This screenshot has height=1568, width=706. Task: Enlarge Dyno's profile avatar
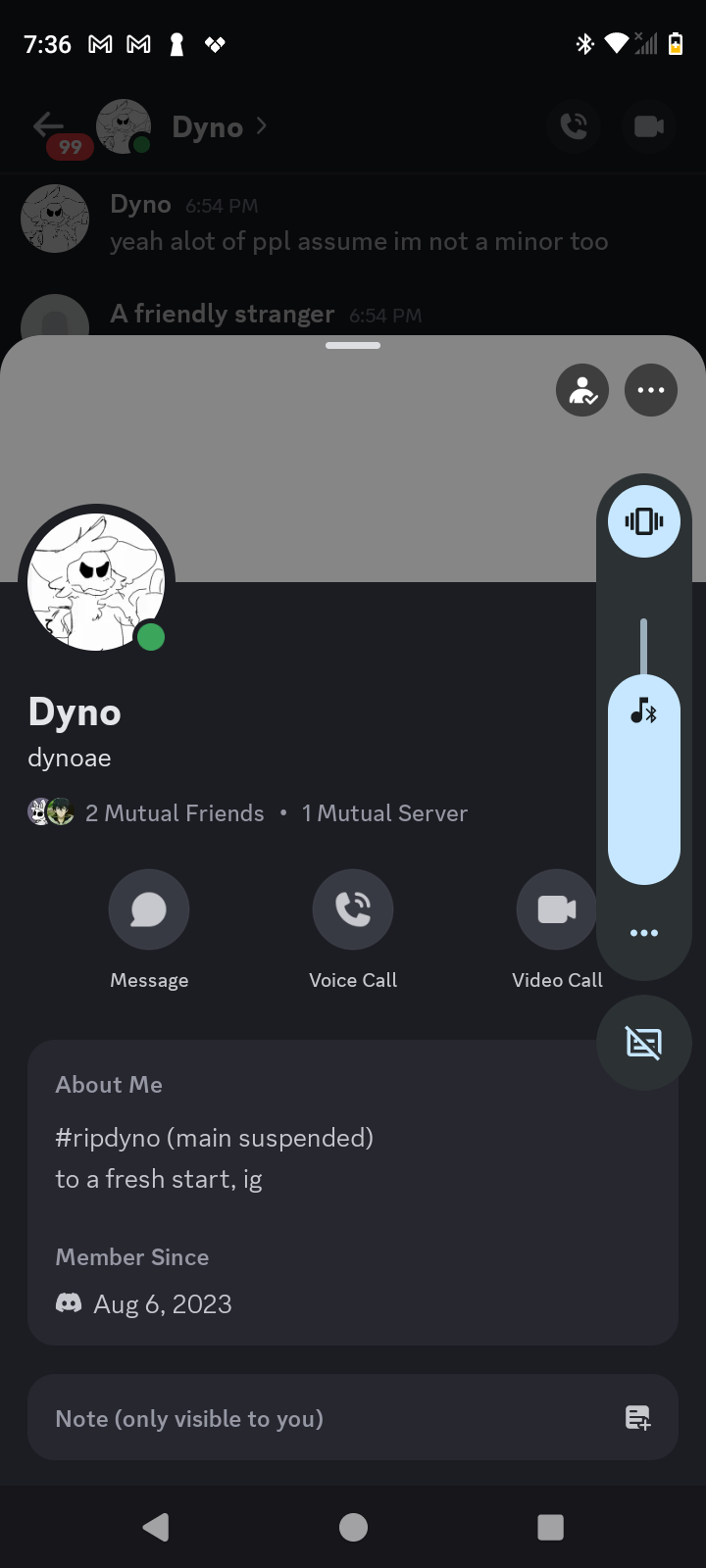click(x=96, y=582)
